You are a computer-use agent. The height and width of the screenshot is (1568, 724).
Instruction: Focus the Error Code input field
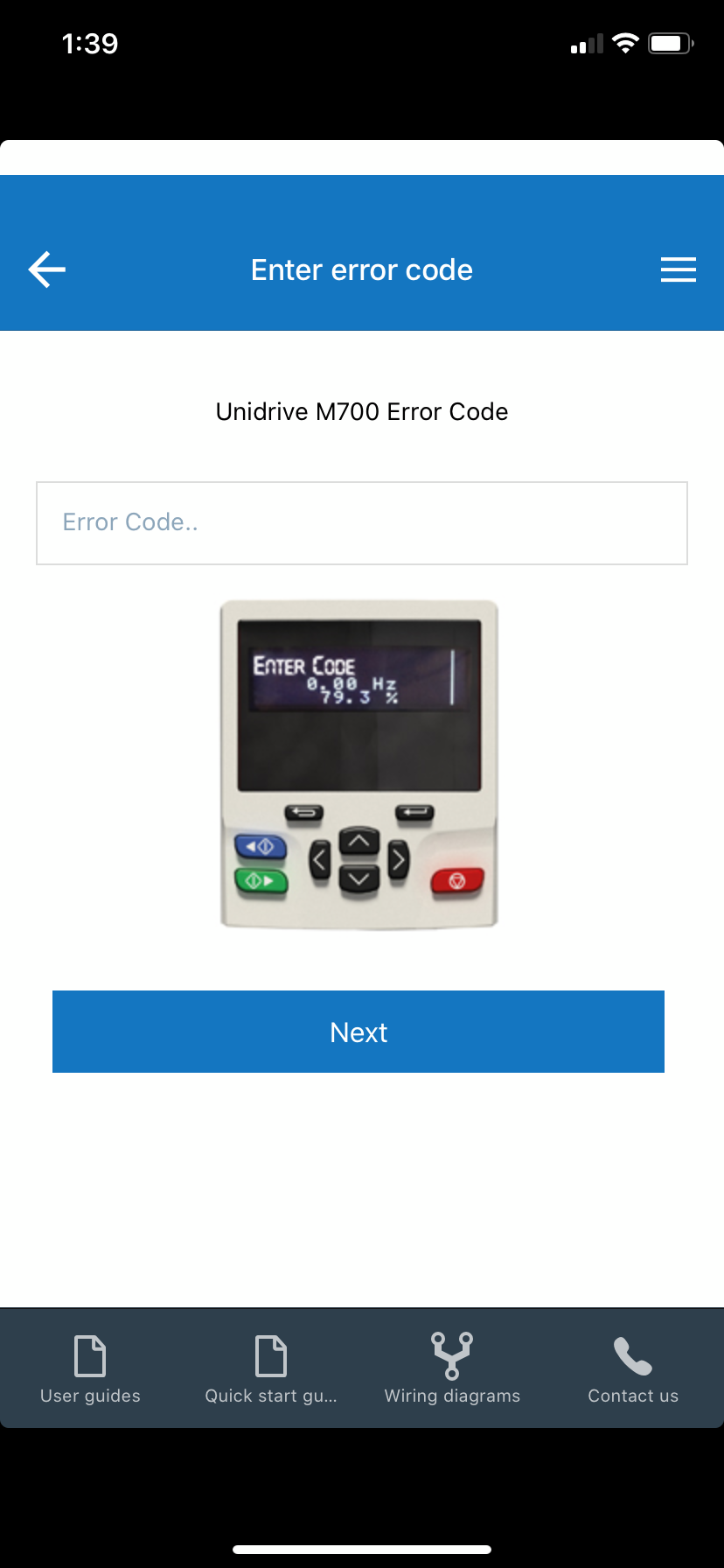(x=362, y=523)
